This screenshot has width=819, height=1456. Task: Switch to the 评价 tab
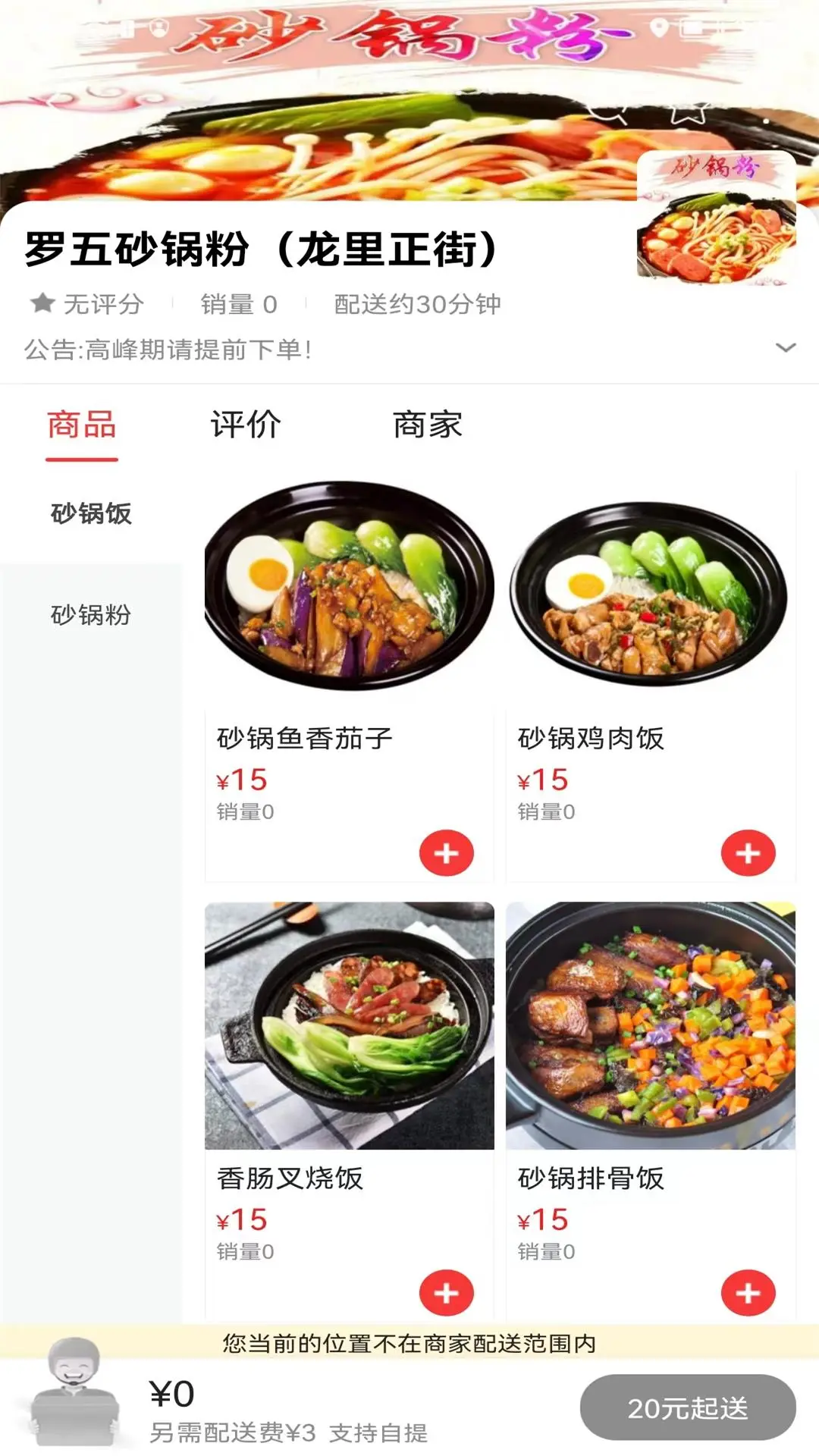tap(245, 425)
